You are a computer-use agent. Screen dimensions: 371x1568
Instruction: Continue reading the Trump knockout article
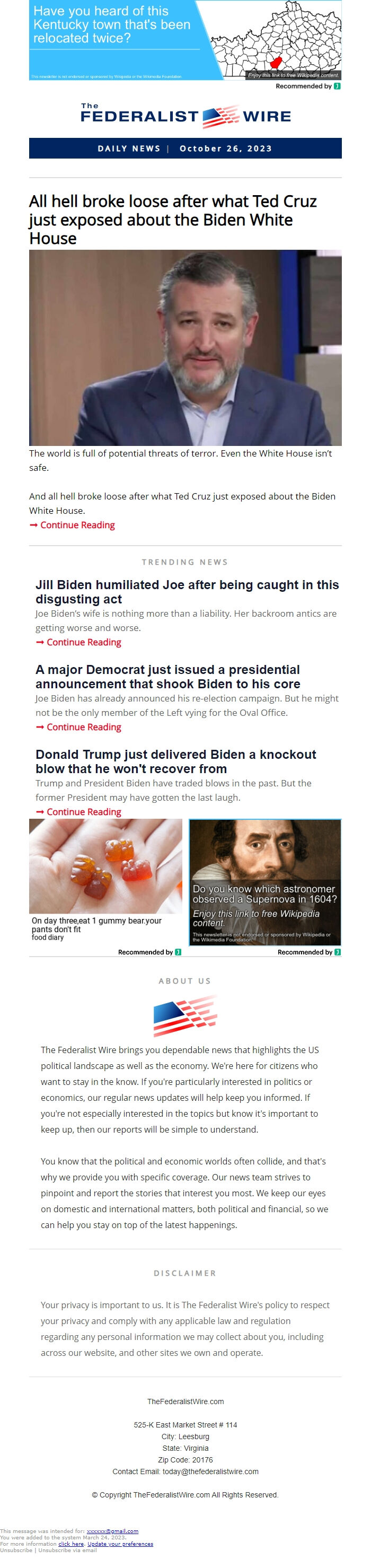click(83, 811)
